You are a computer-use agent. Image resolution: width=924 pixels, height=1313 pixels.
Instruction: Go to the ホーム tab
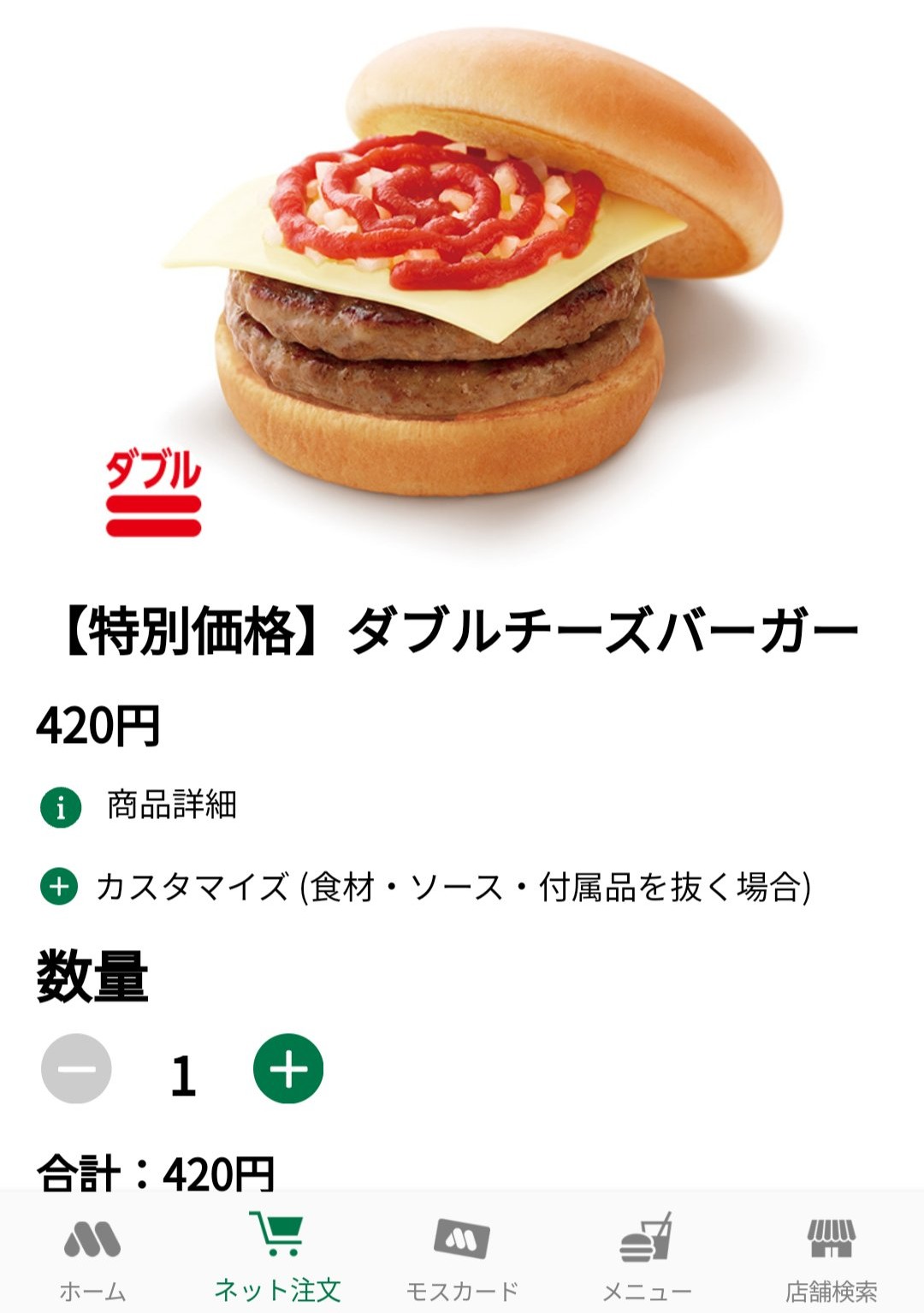[92, 1257]
